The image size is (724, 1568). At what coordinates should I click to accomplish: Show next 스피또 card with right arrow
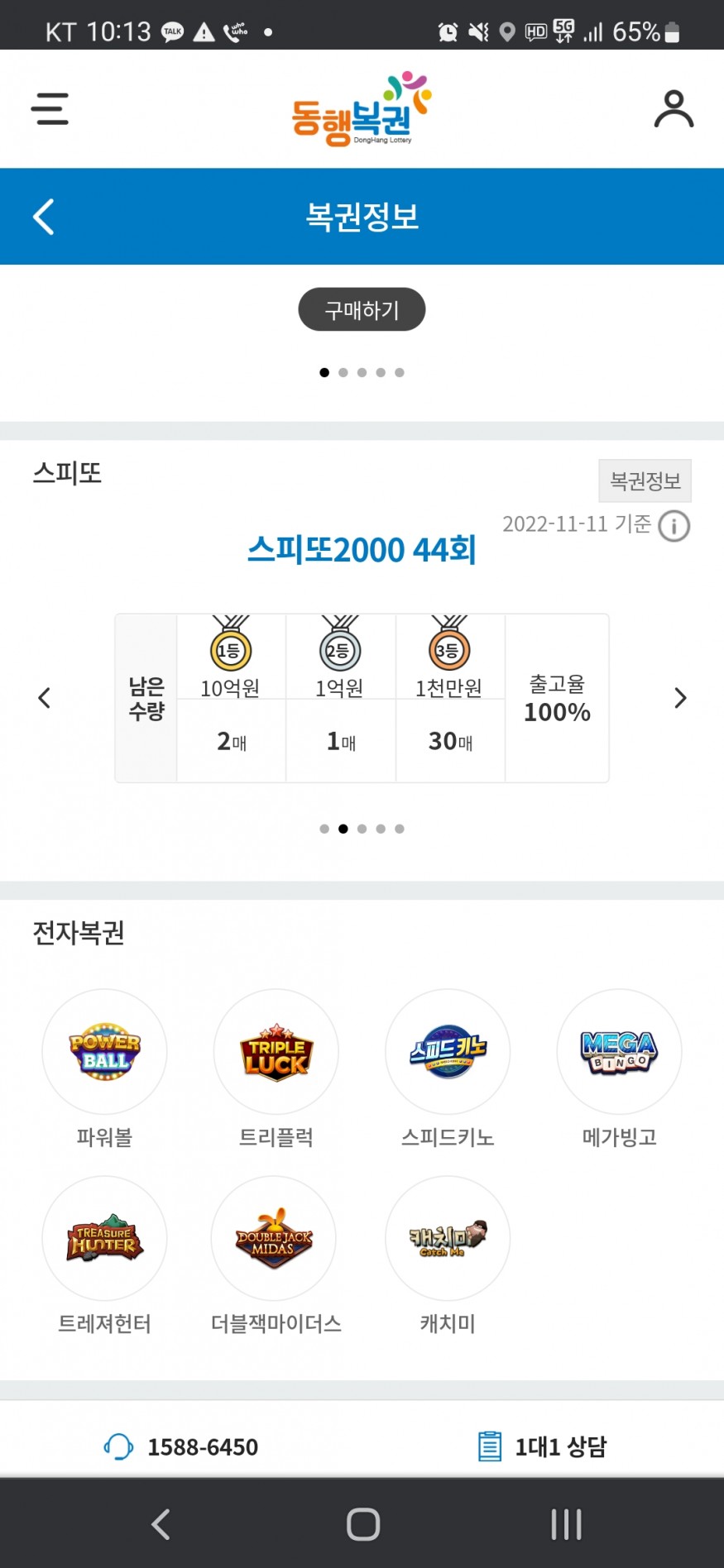click(679, 698)
